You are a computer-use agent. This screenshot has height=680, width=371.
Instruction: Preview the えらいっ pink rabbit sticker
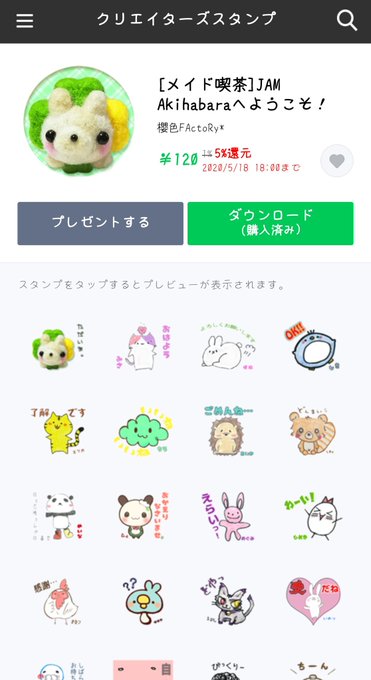228,516
